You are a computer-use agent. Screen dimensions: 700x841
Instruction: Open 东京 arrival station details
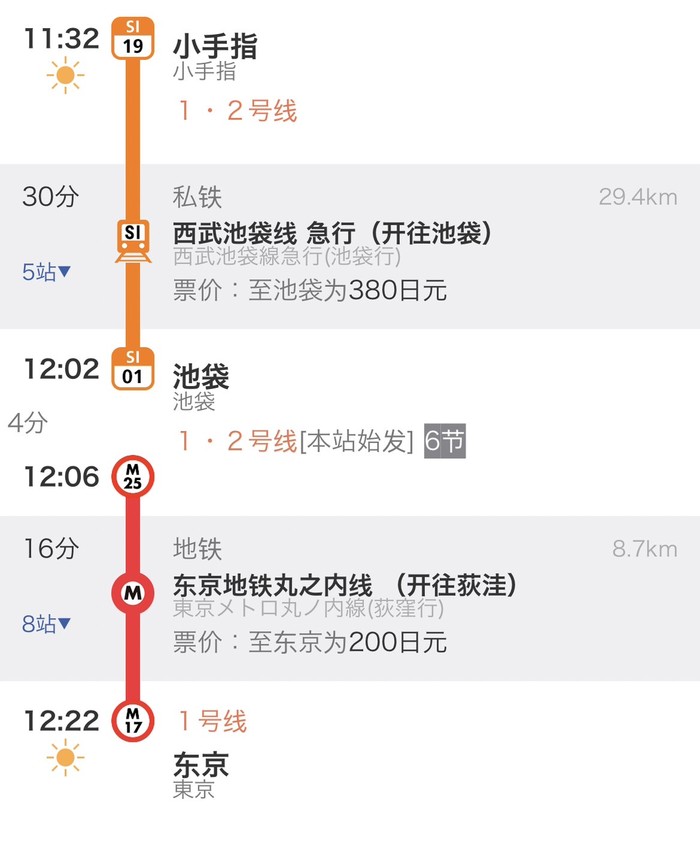click(201, 766)
